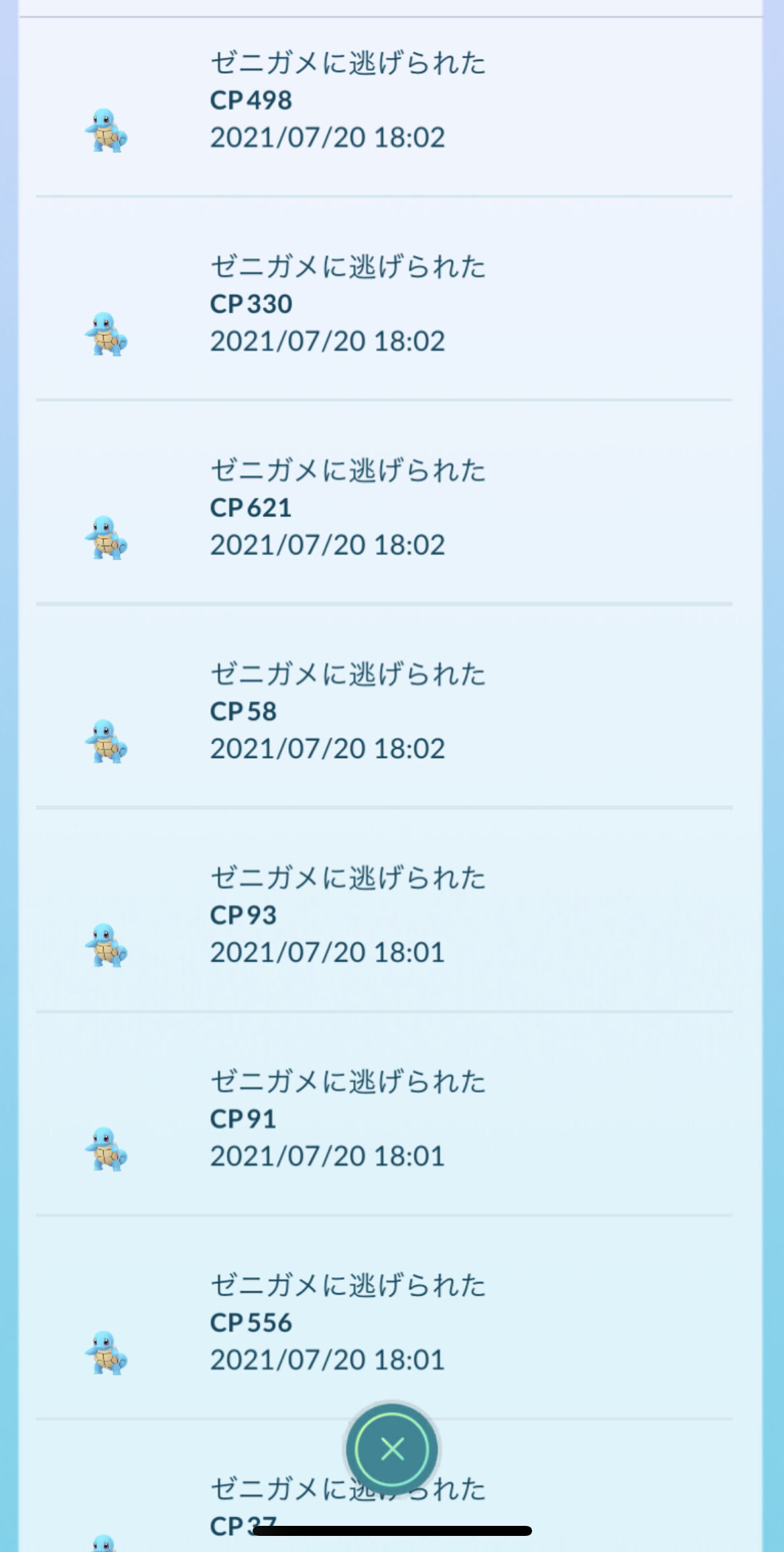The image size is (784, 1552).
Task: Tap the timestamp of the CP621 entry
Action: [x=327, y=545]
